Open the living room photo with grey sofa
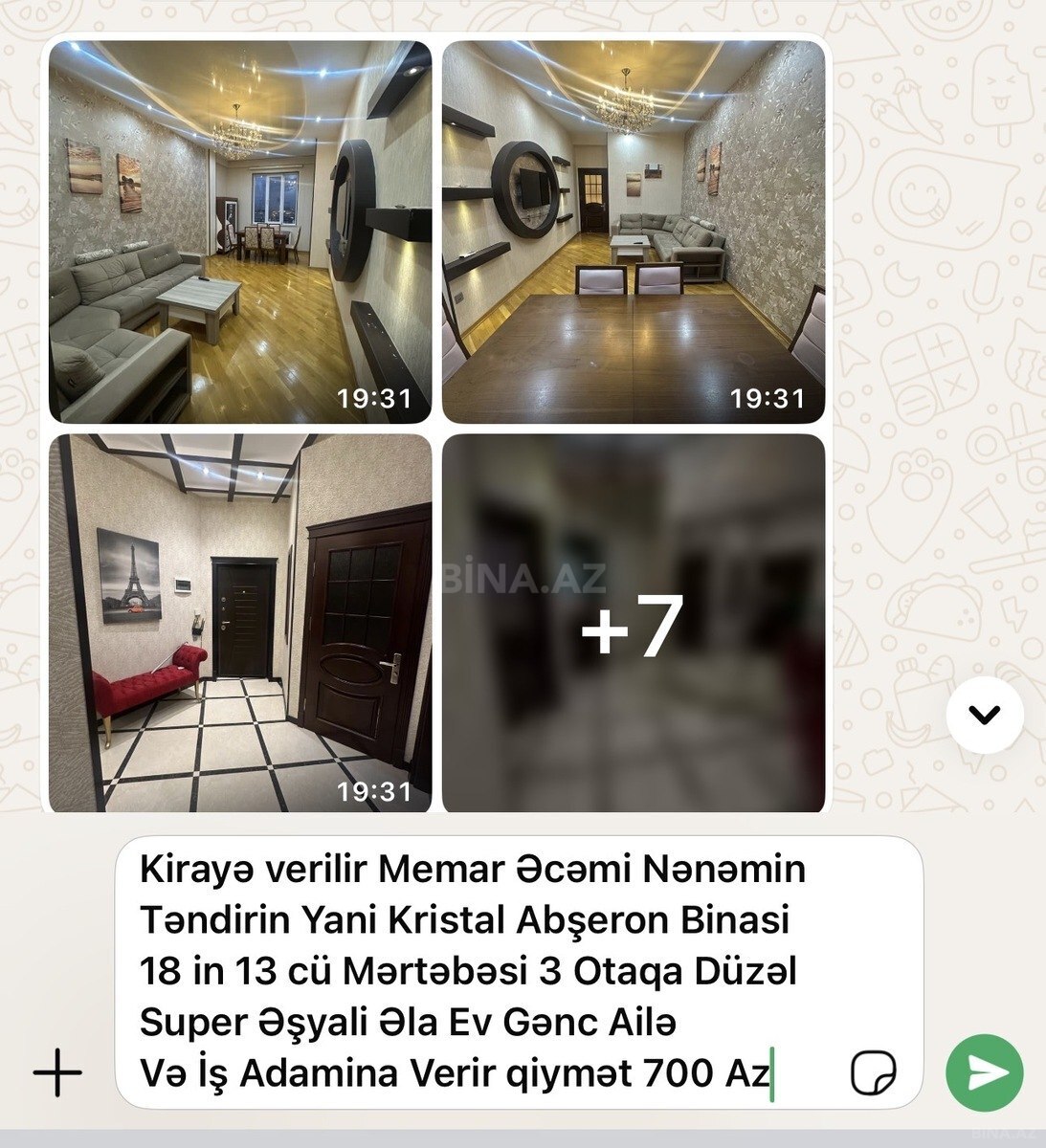 point(240,232)
